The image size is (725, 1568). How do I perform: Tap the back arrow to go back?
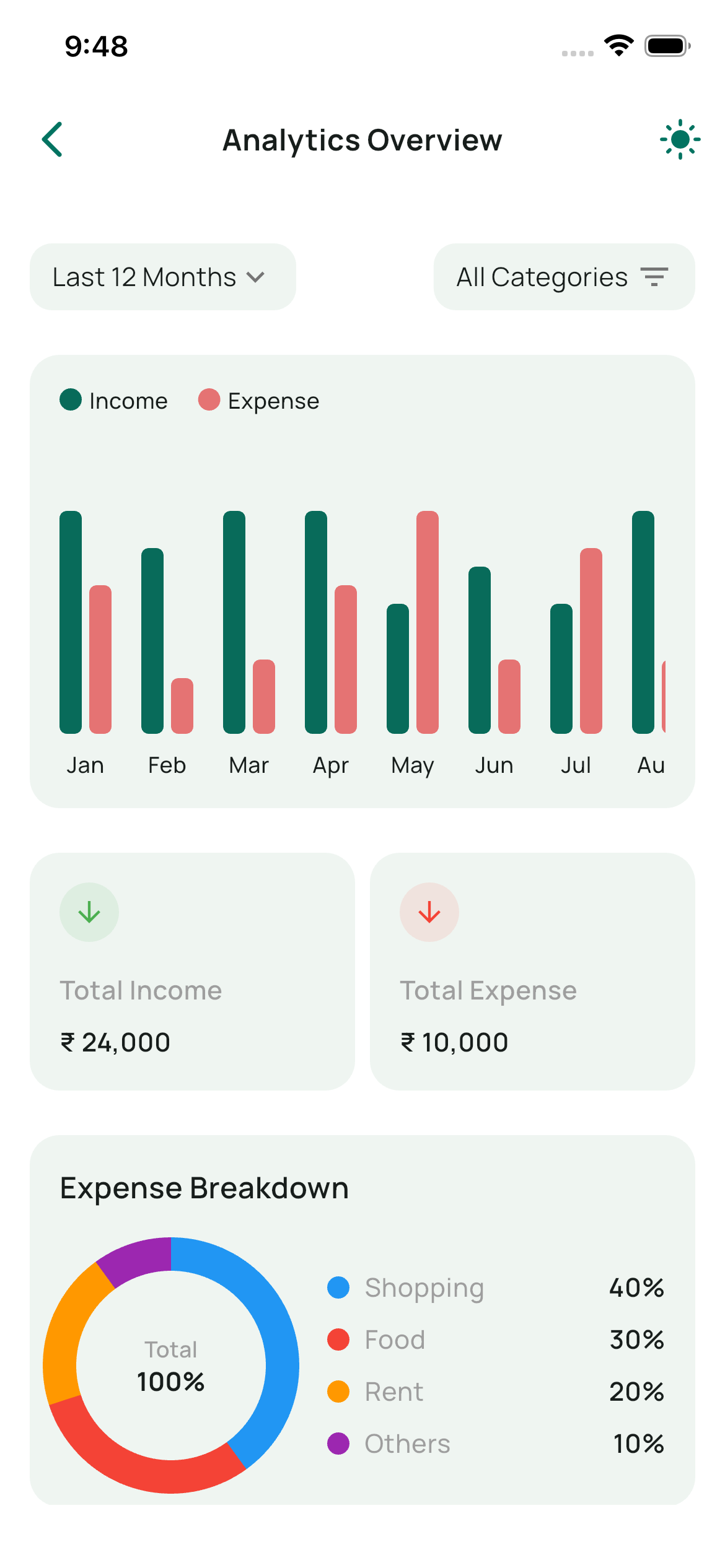click(53, 139)
